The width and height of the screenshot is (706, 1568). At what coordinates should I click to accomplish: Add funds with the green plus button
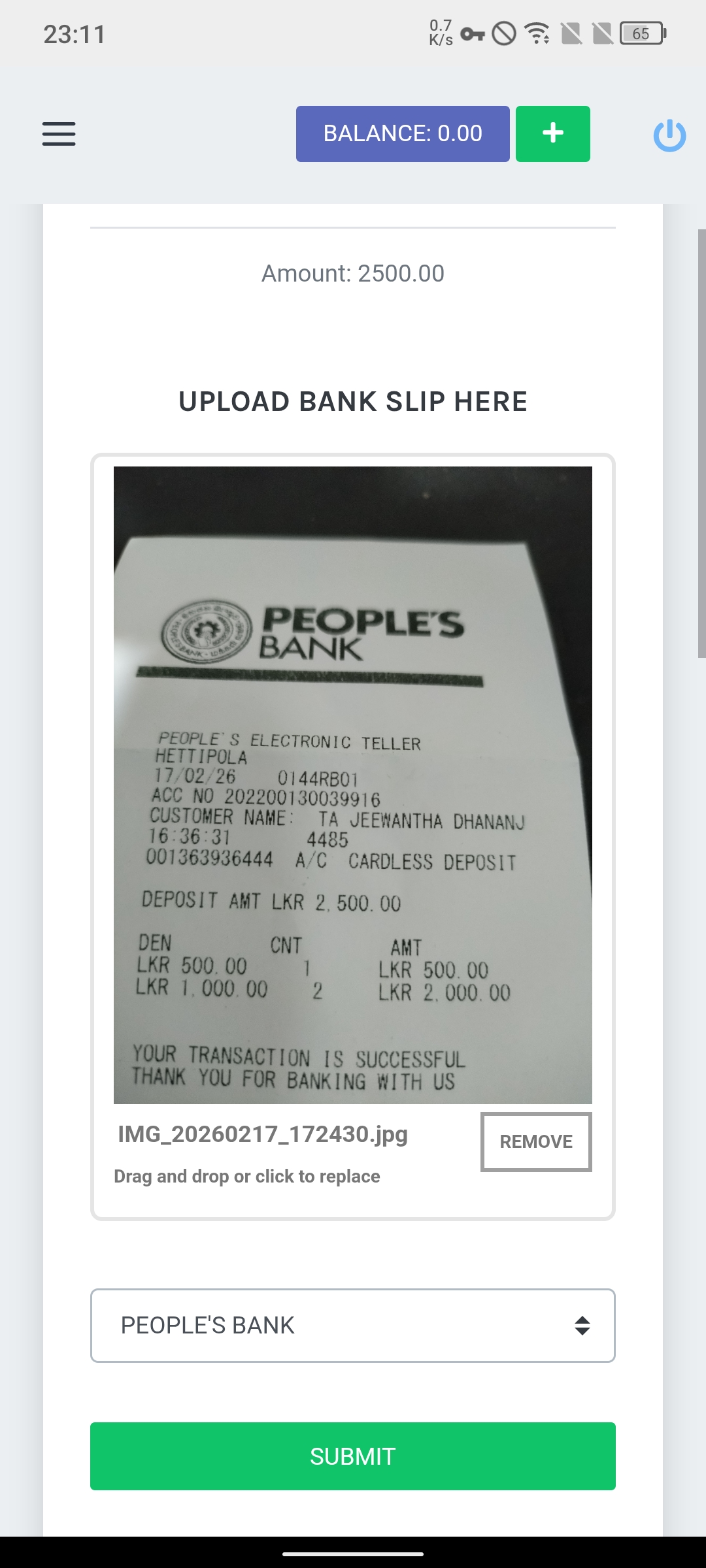point(552,134)
